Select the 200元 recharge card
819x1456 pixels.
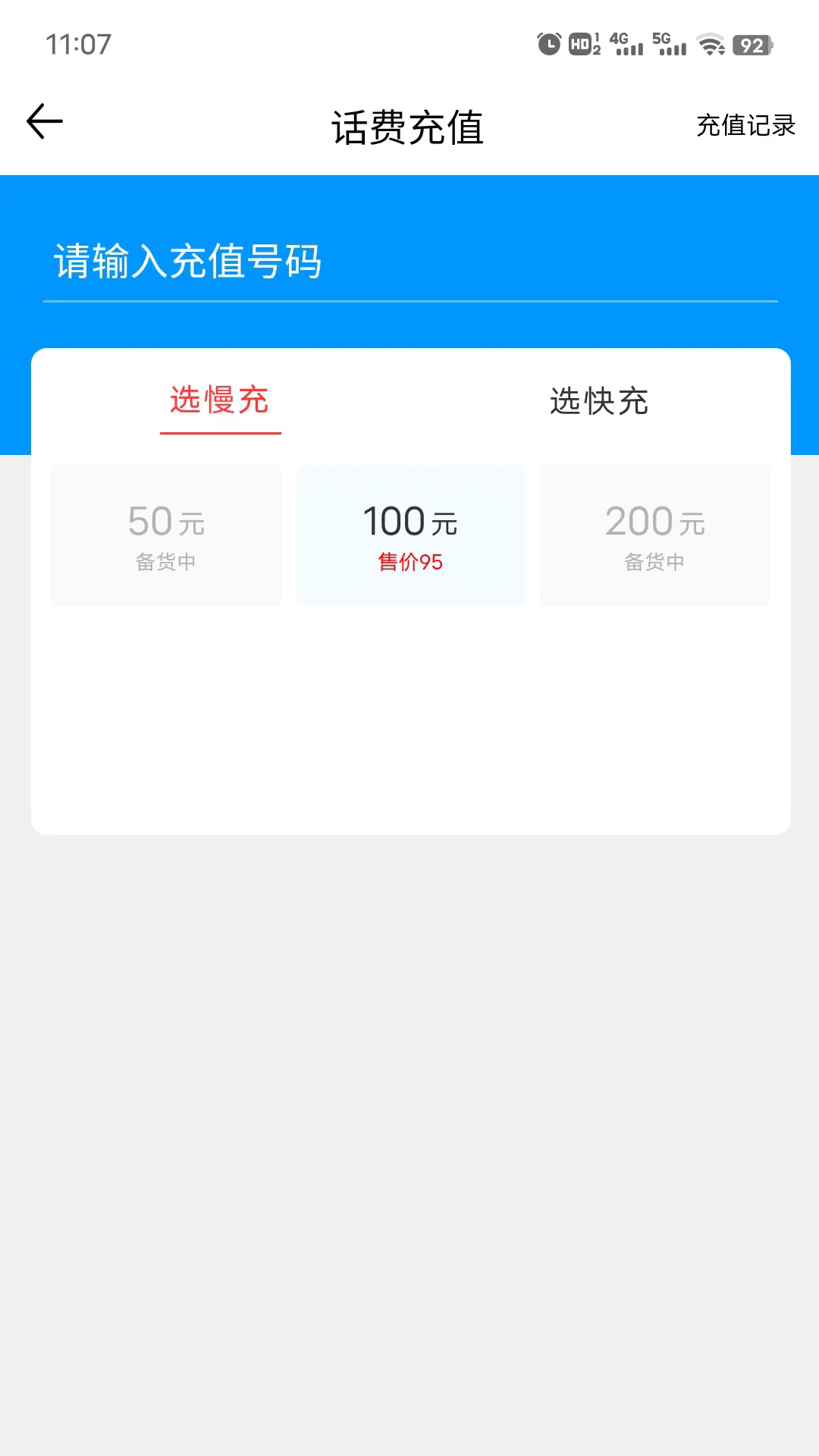[x=654, y=535]
